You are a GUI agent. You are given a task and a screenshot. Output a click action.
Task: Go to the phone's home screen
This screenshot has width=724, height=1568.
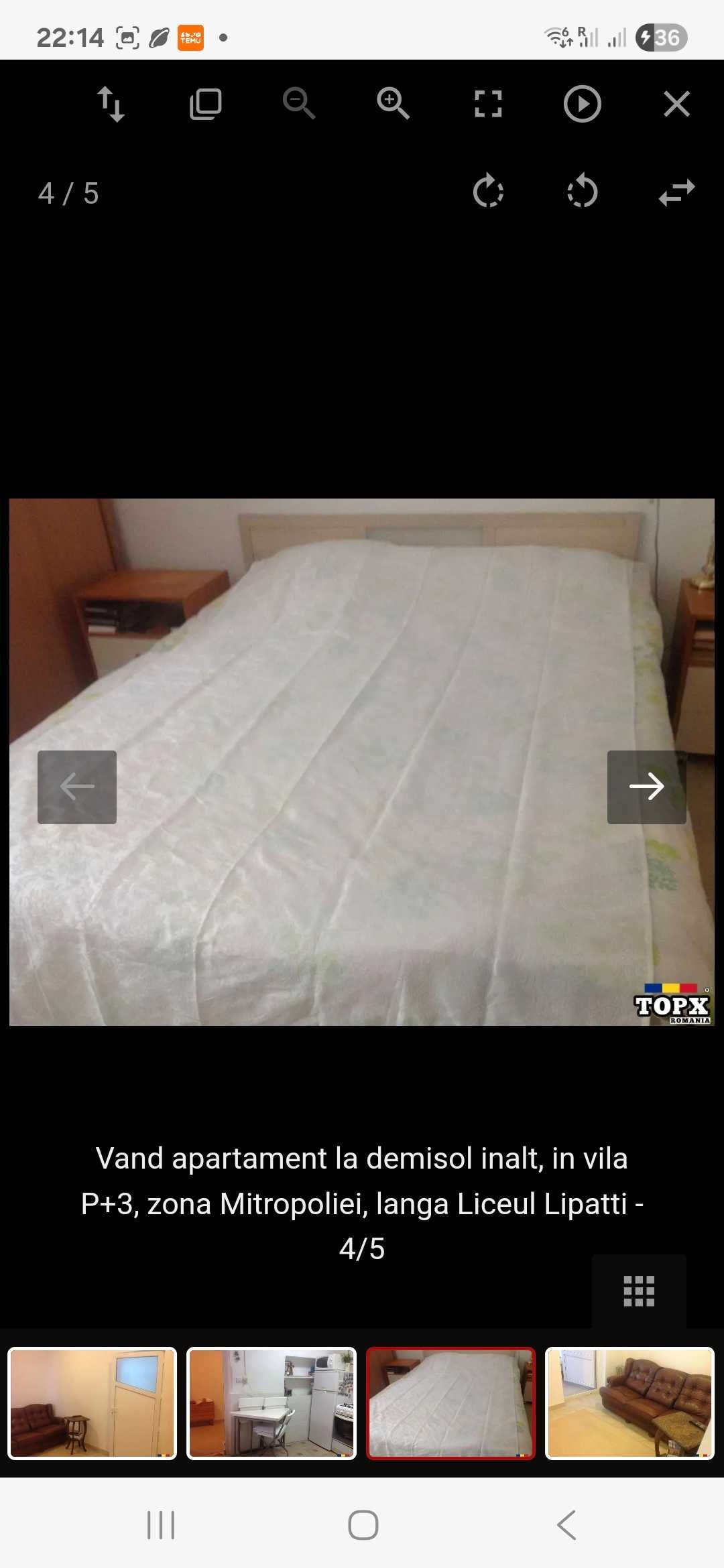(363, 1525)
